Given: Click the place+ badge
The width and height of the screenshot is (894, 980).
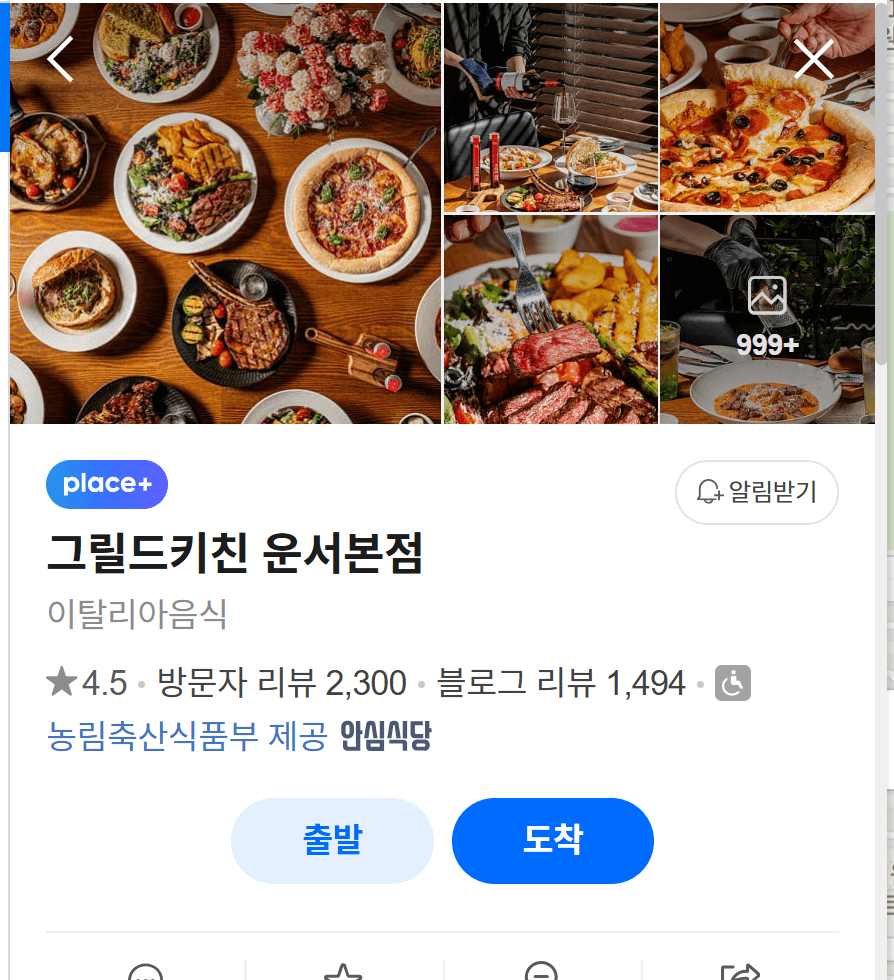Looking at the screenshot, I should point(107,484).
